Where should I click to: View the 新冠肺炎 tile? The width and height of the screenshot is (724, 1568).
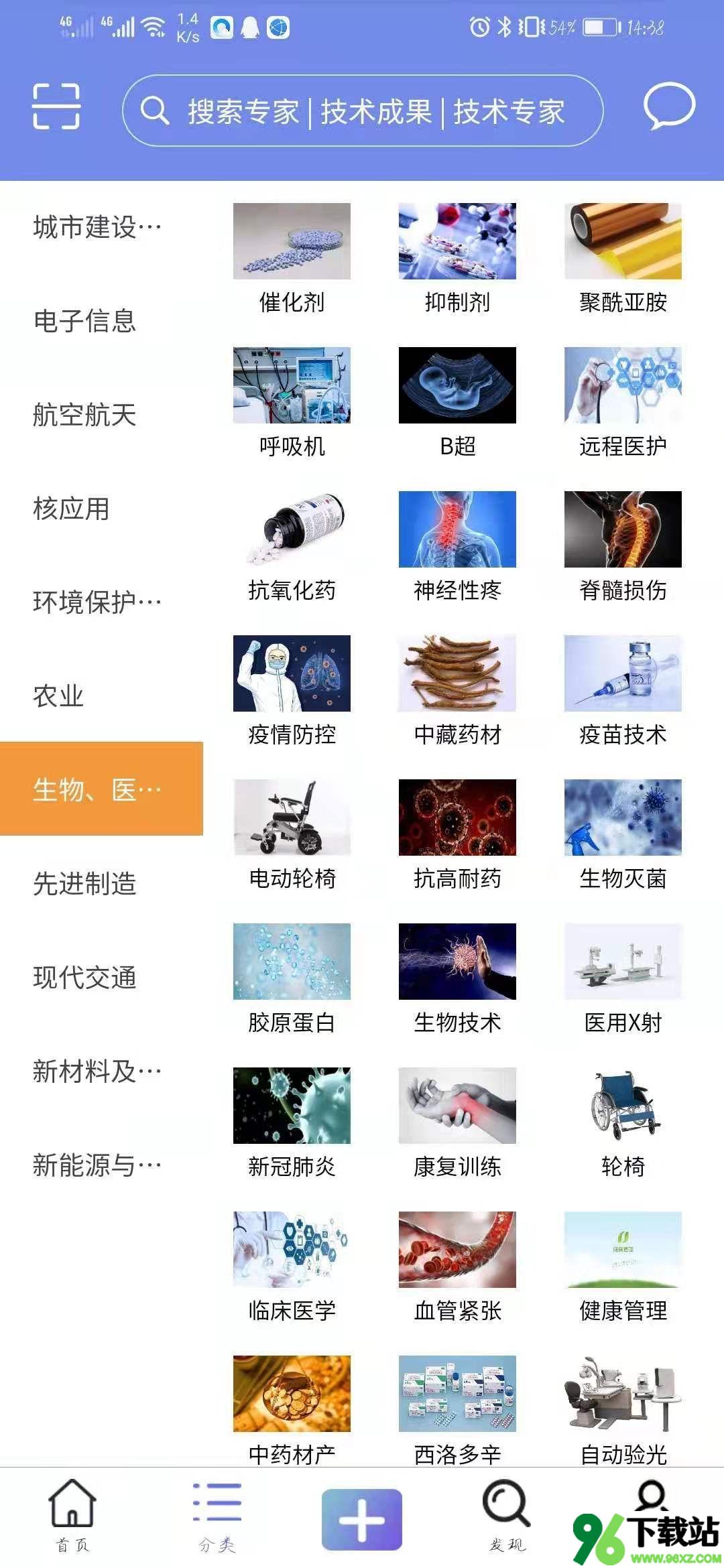pos(292,1124)
